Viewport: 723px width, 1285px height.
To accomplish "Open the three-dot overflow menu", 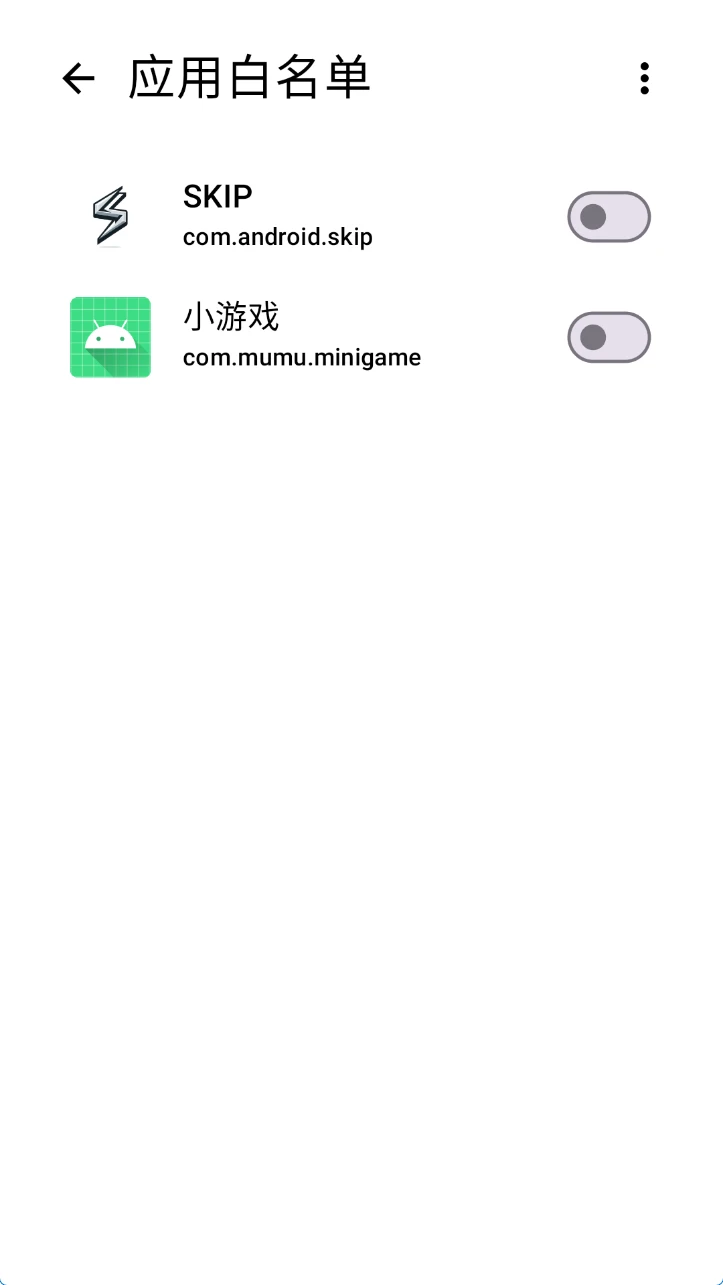I will pyautogui.click(x=645, y=78).
